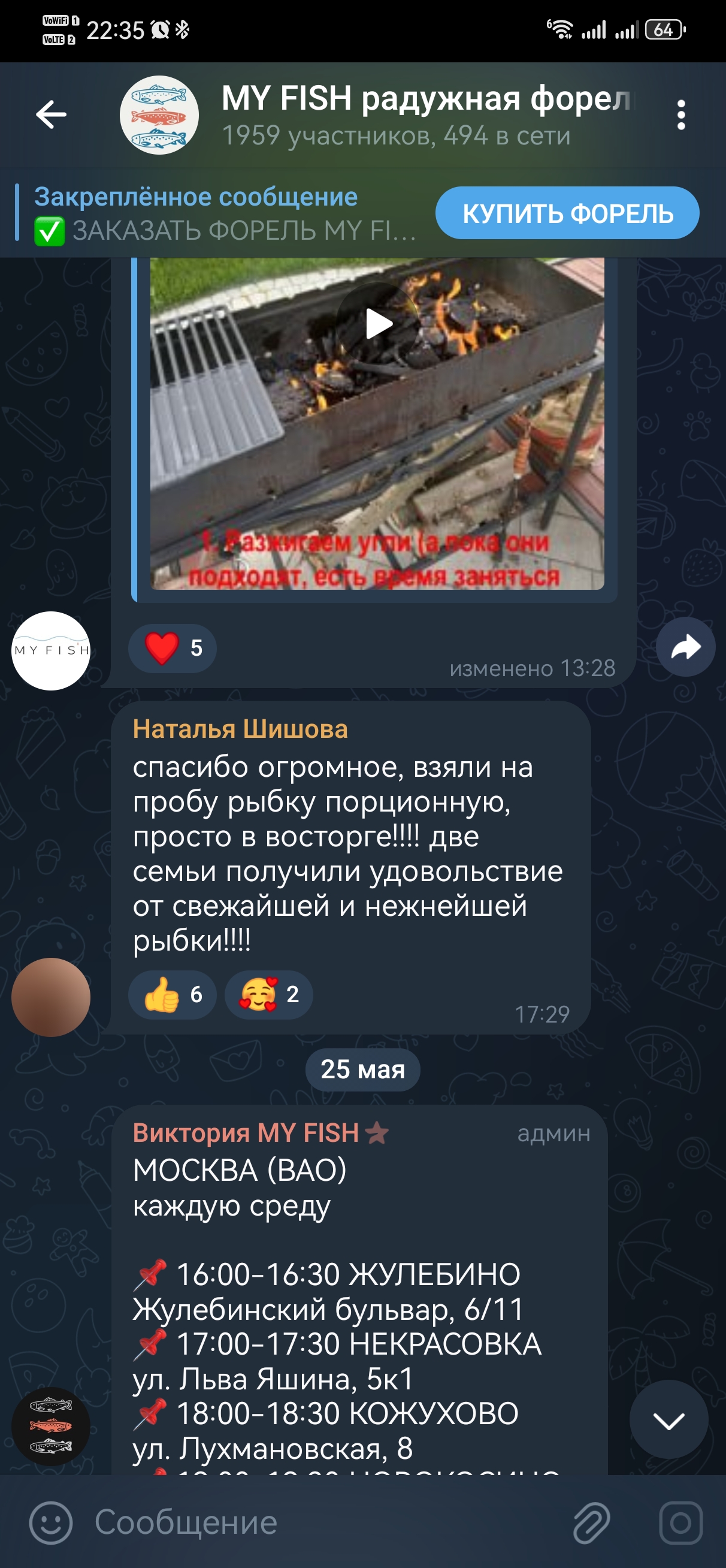The height and width of the screenshot is (1568, 726).
Task: Play the grill video
Action: point(378,324)
